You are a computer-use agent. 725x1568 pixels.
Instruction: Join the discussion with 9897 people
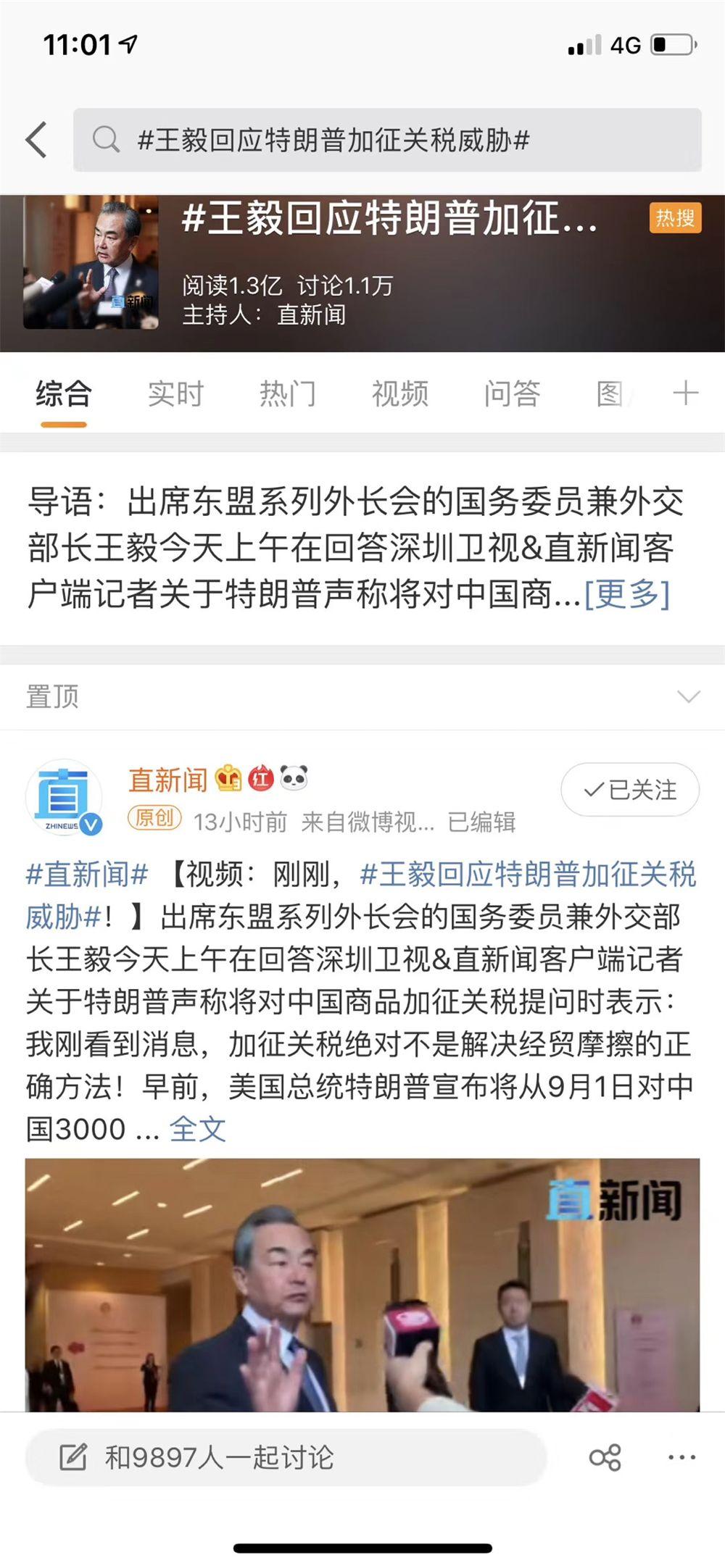coord(286,1457)
